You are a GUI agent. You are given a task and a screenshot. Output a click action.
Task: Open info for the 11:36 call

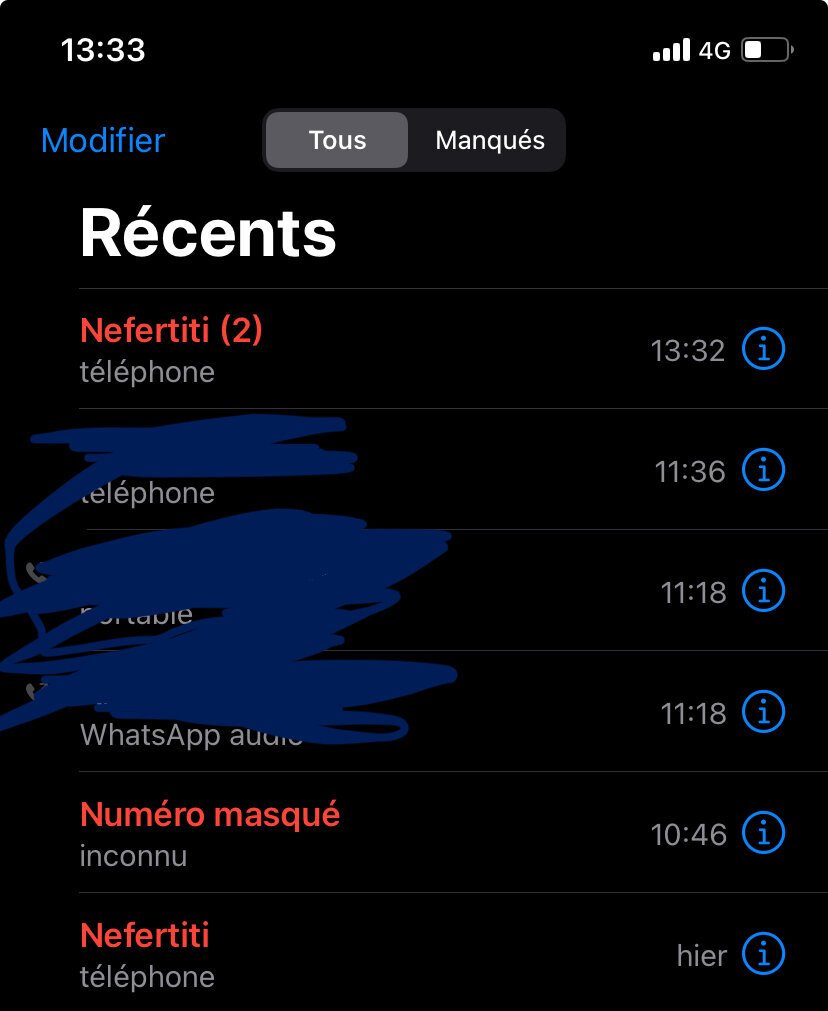click(x=764, y=470)
